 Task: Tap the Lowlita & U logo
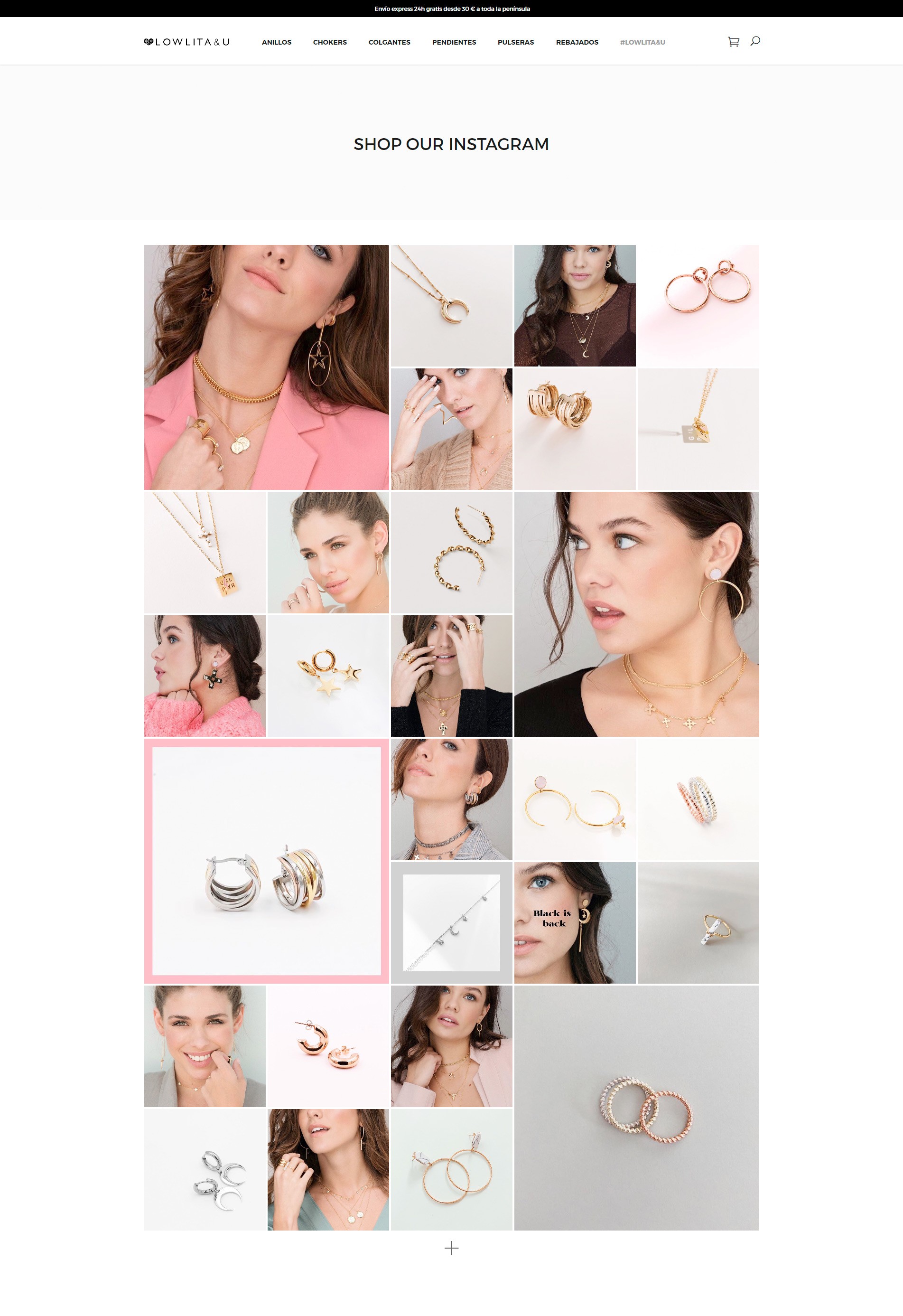[186, 42]
